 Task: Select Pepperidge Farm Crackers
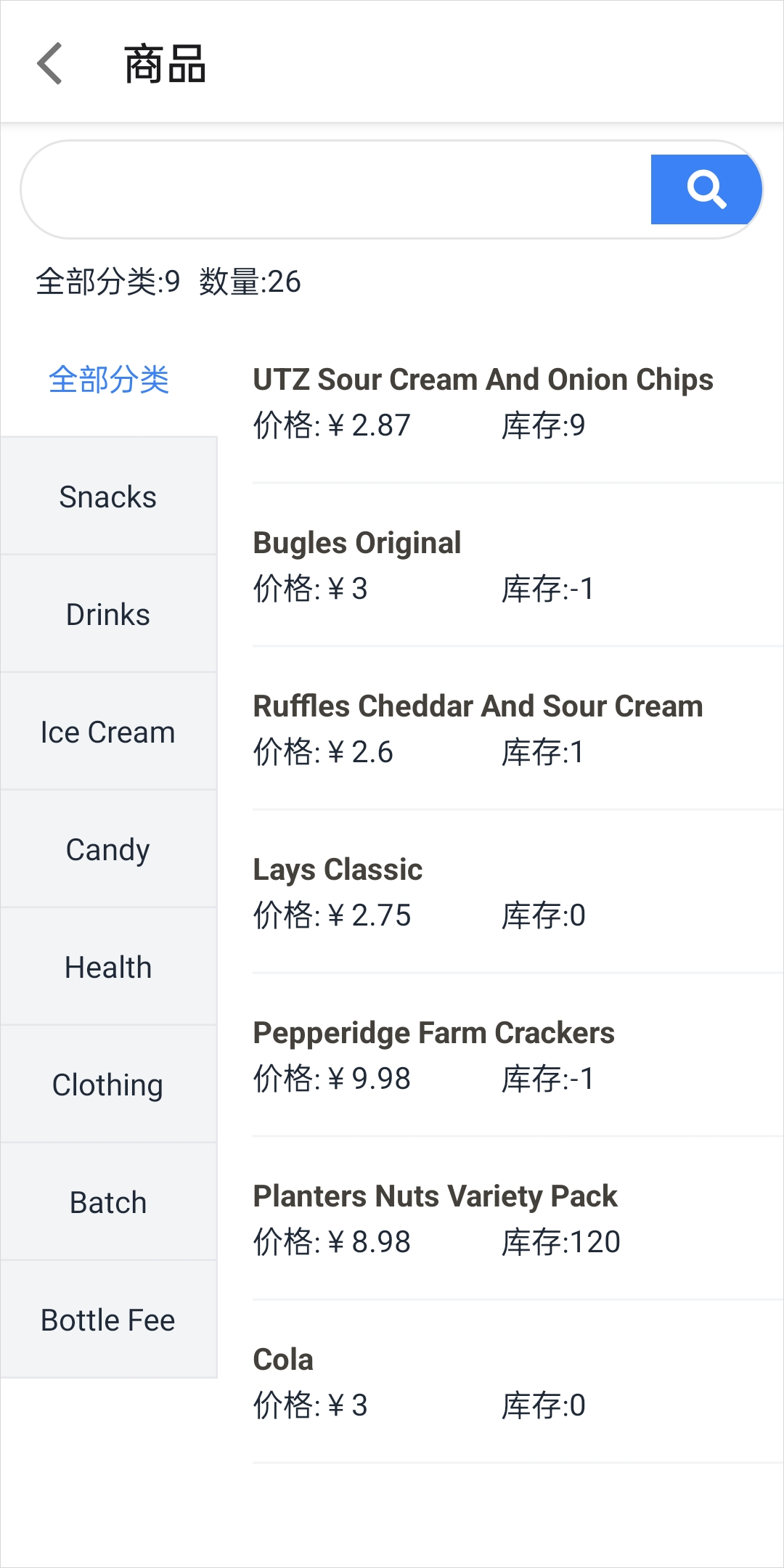click(x=518, y=1055)
